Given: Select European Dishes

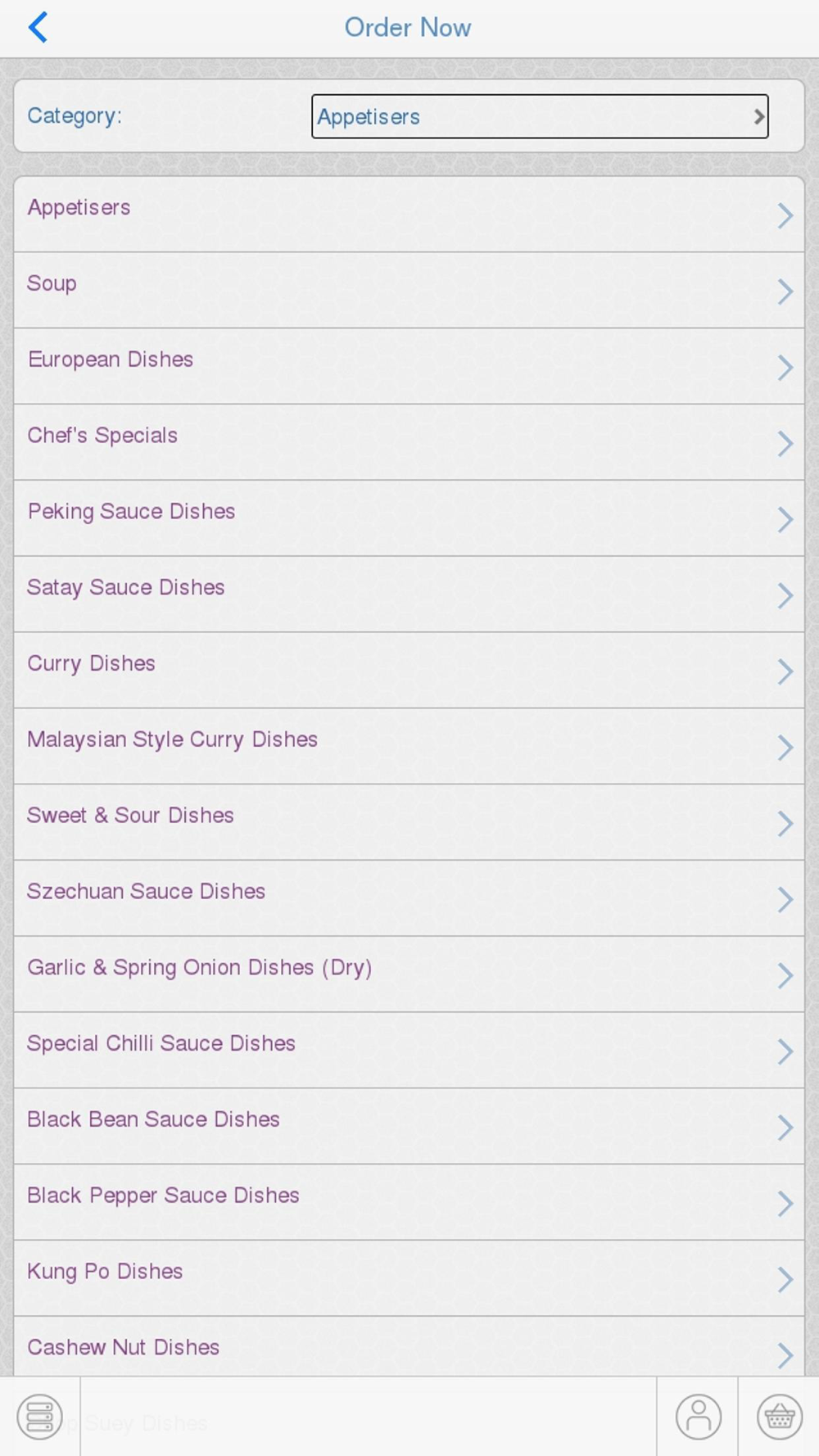Looking at the screenshot, I should click(409, 367).
